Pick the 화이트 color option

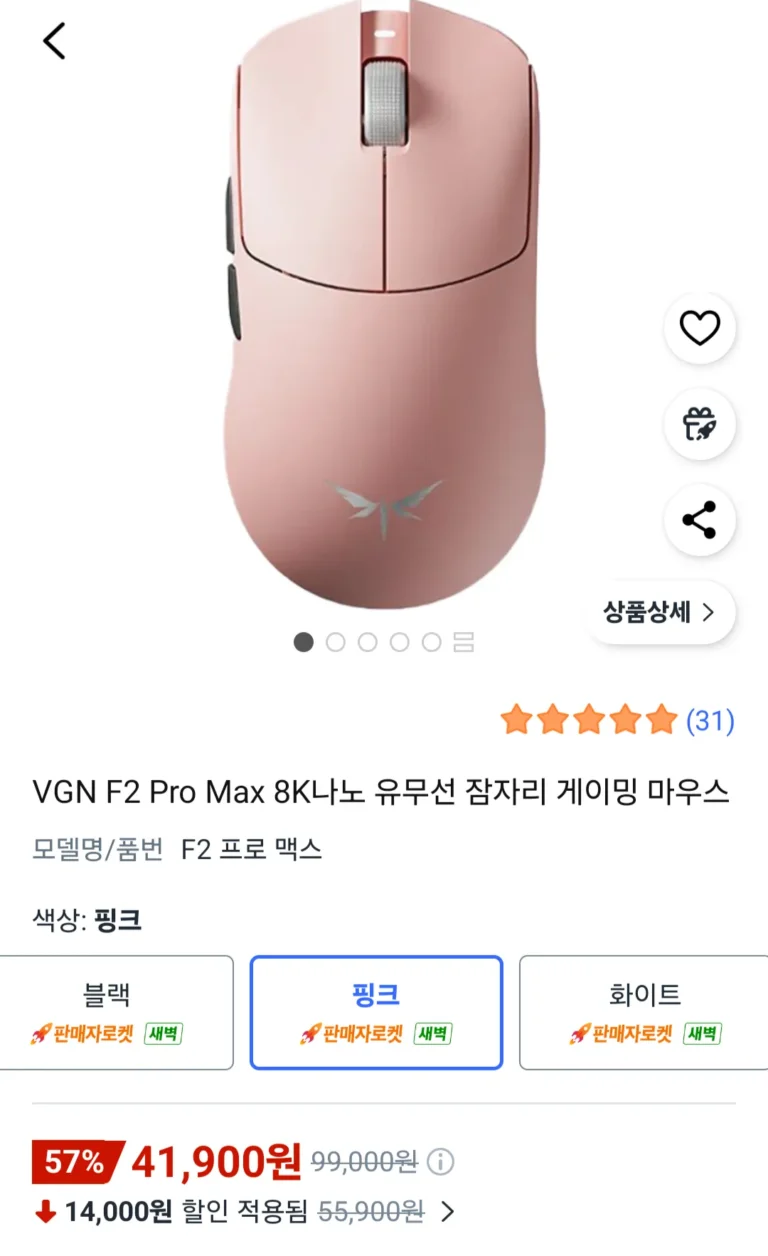645,1012
